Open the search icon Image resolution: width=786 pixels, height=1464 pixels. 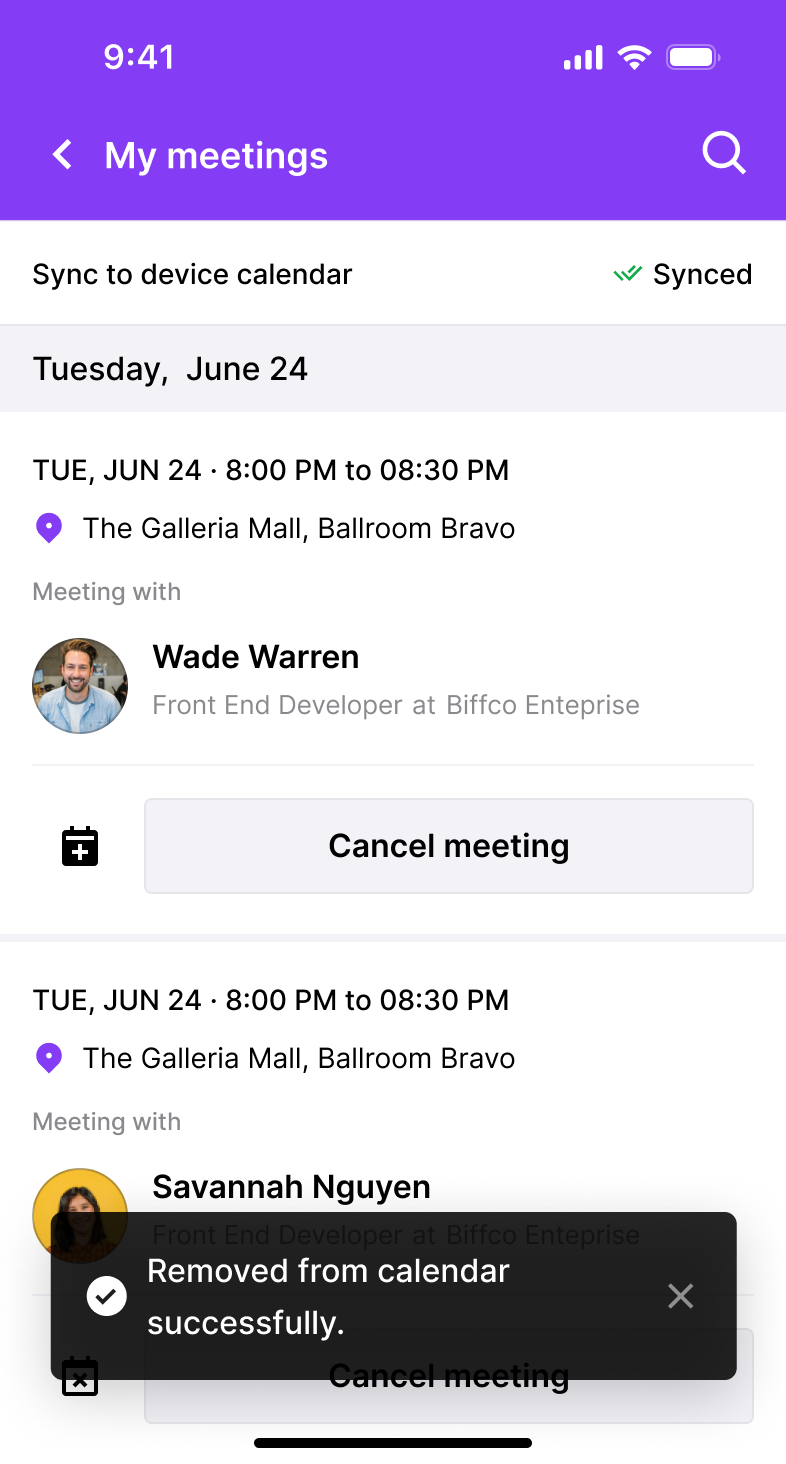(723, 154)
